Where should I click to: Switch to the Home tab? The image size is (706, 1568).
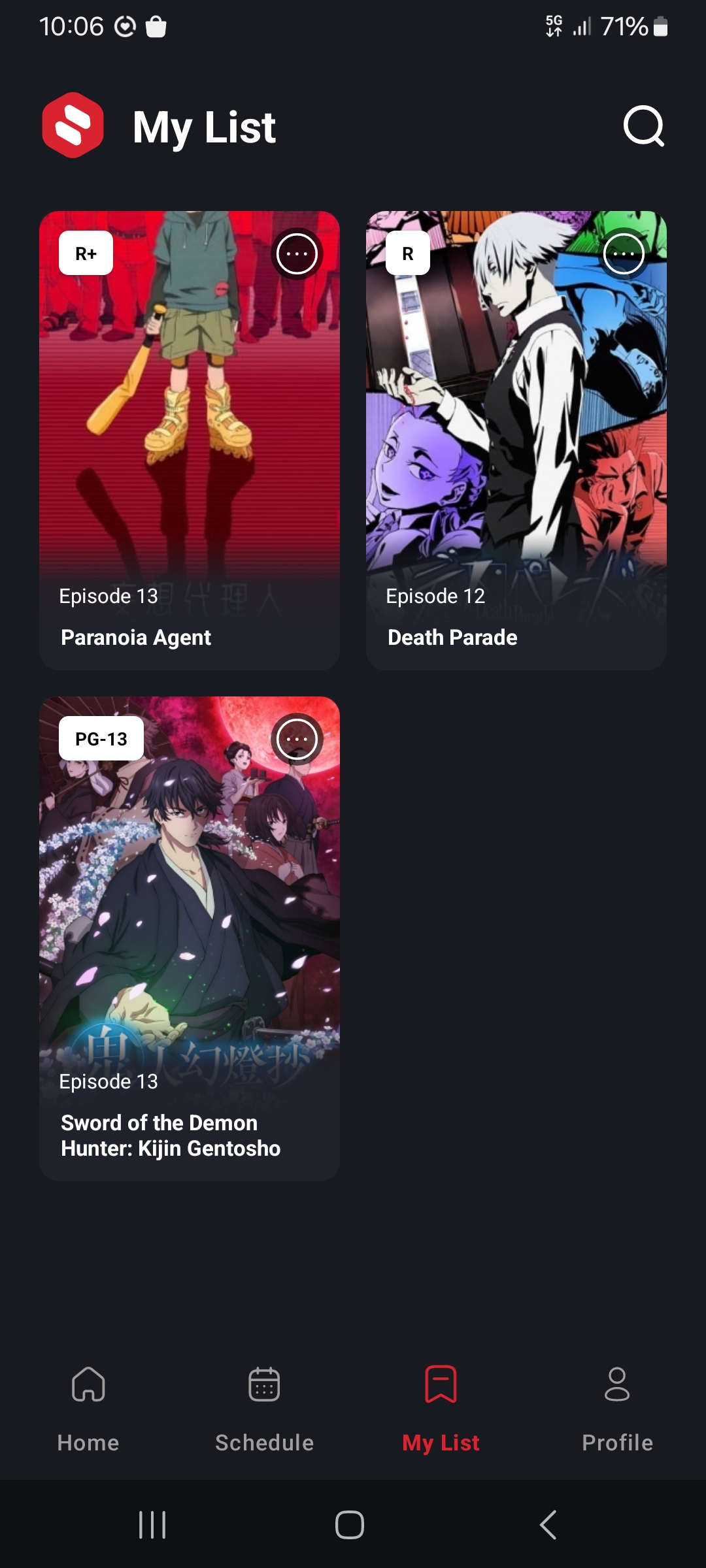(88, 1407)
